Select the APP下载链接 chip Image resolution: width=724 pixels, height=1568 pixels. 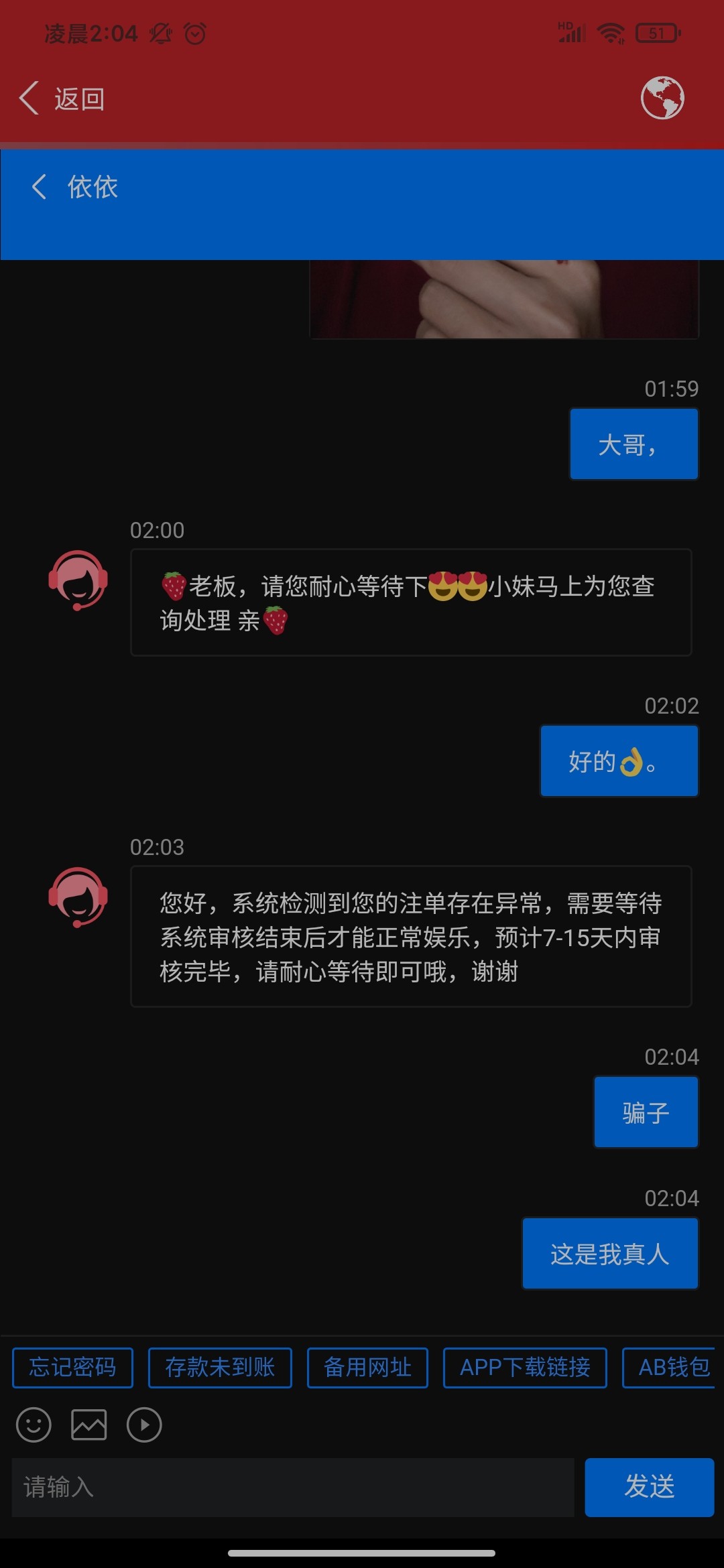(525, 1368)
